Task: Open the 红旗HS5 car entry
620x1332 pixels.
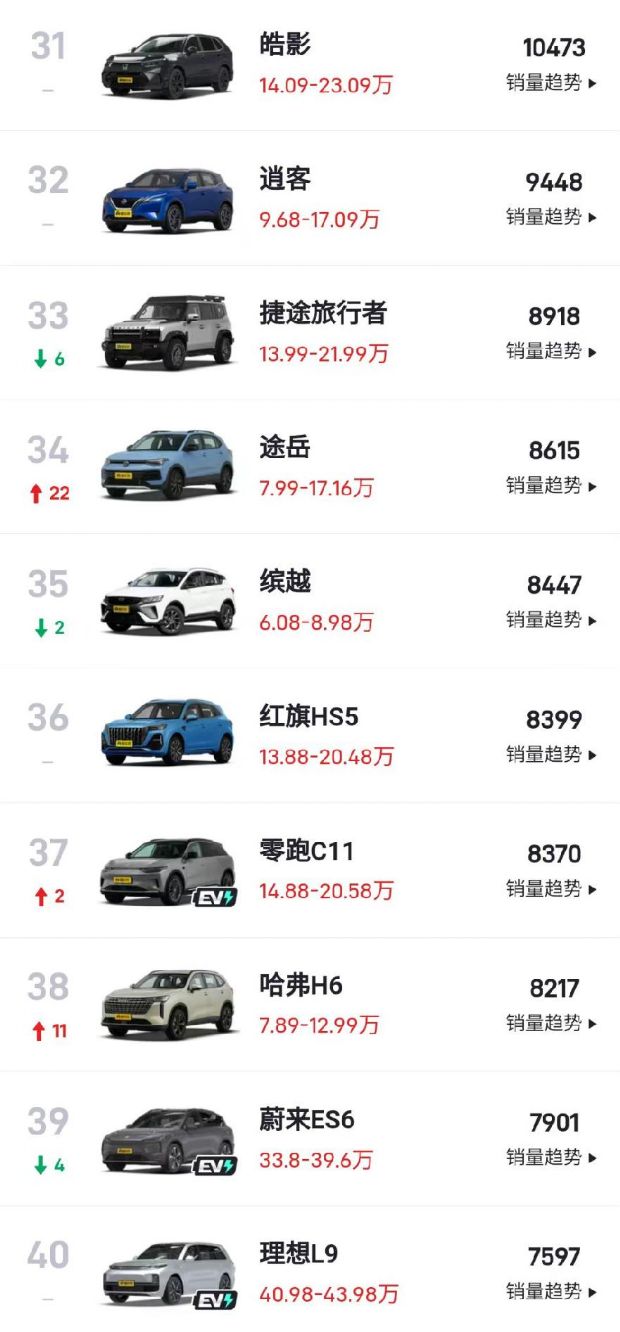Action: 308,717
